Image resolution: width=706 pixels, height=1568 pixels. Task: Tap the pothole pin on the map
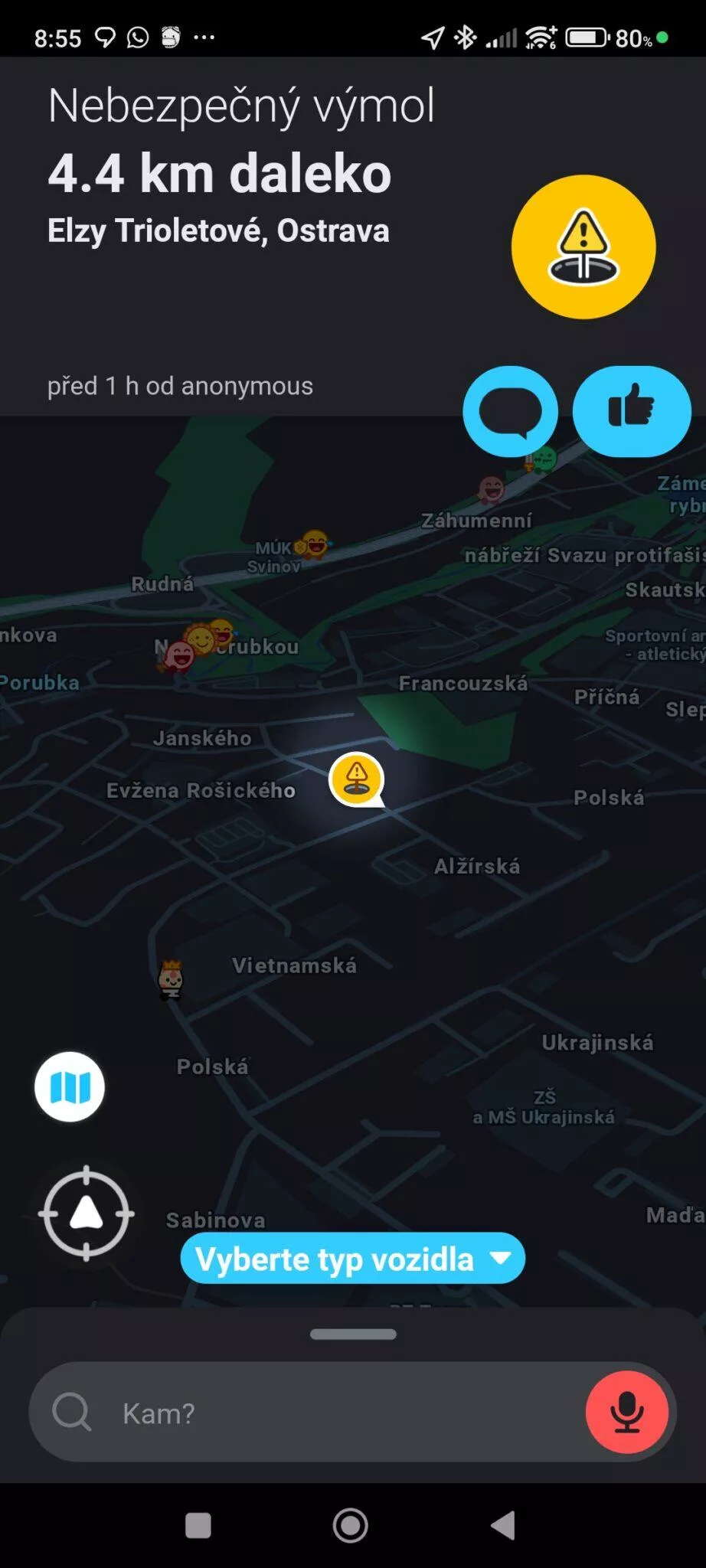tap(356, 777)
